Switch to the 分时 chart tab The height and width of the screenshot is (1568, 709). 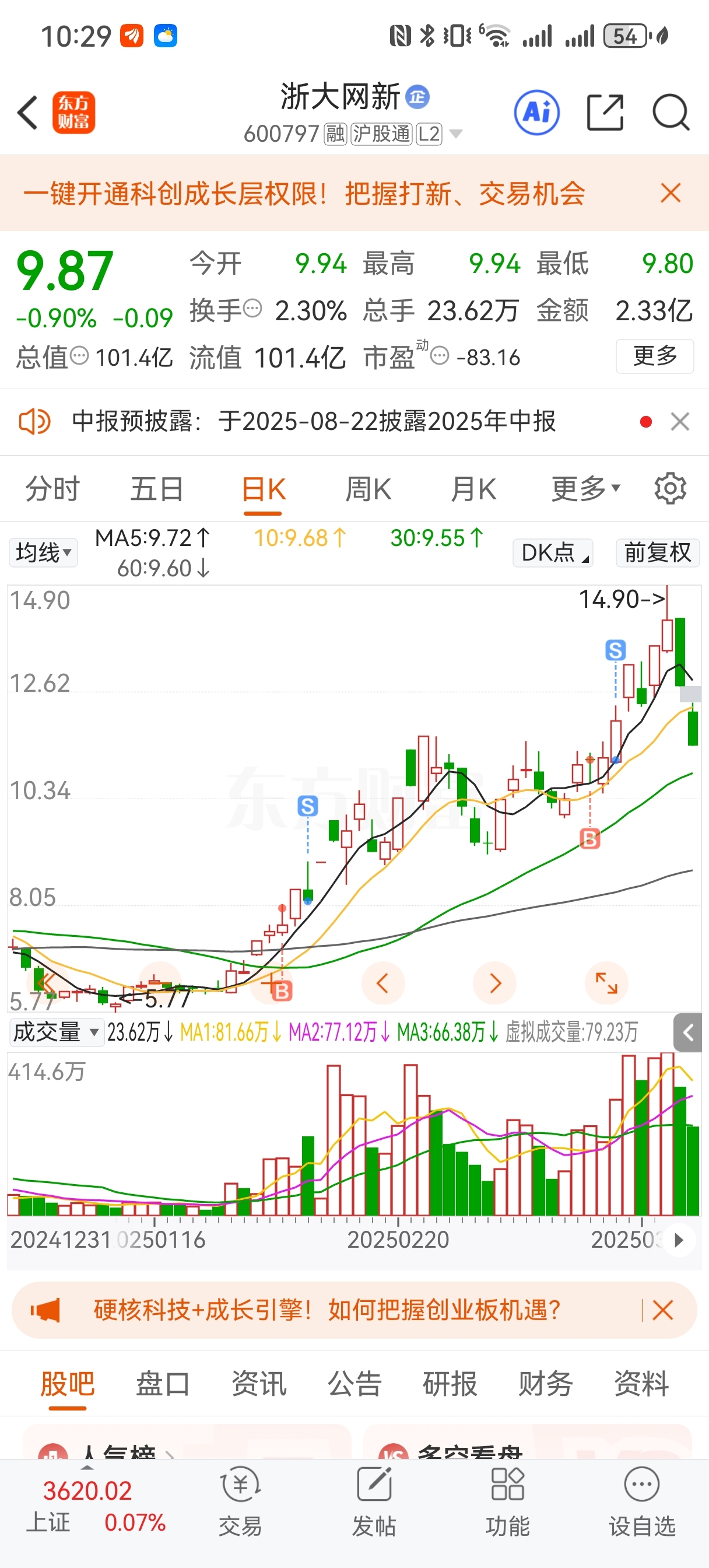(x=52, y=489)
